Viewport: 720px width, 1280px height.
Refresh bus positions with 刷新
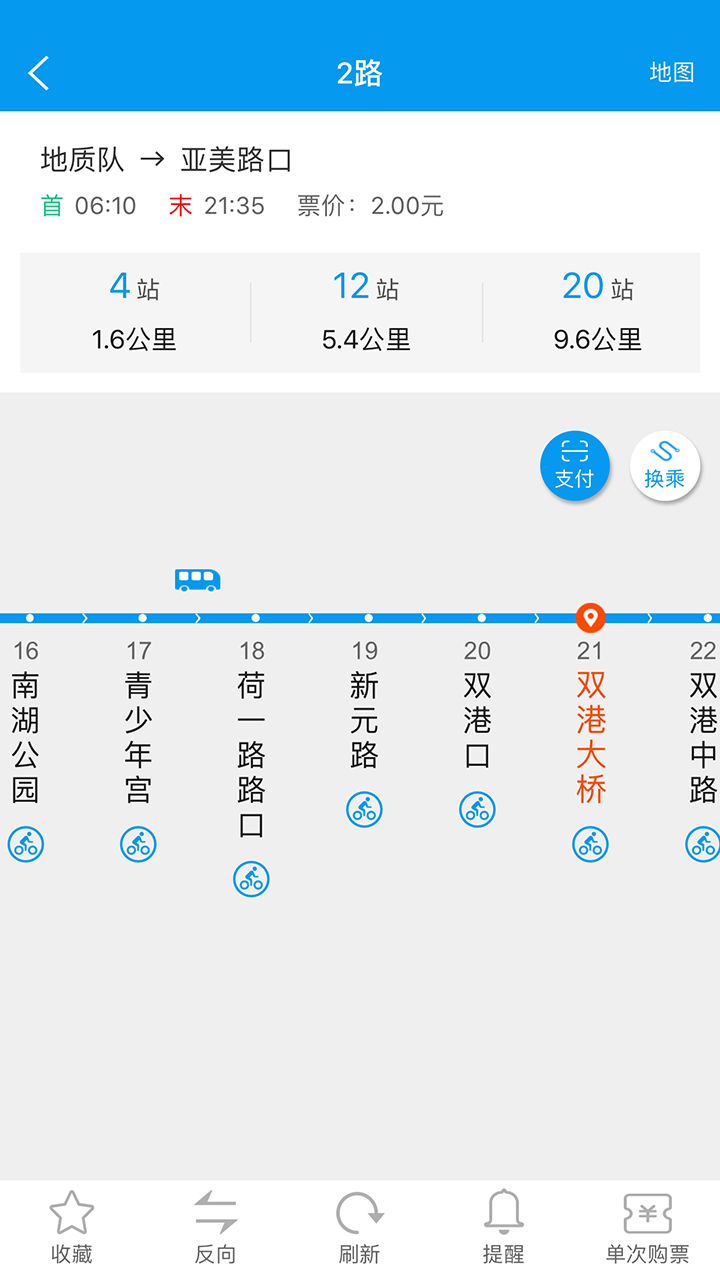[x=359, y=1228]
